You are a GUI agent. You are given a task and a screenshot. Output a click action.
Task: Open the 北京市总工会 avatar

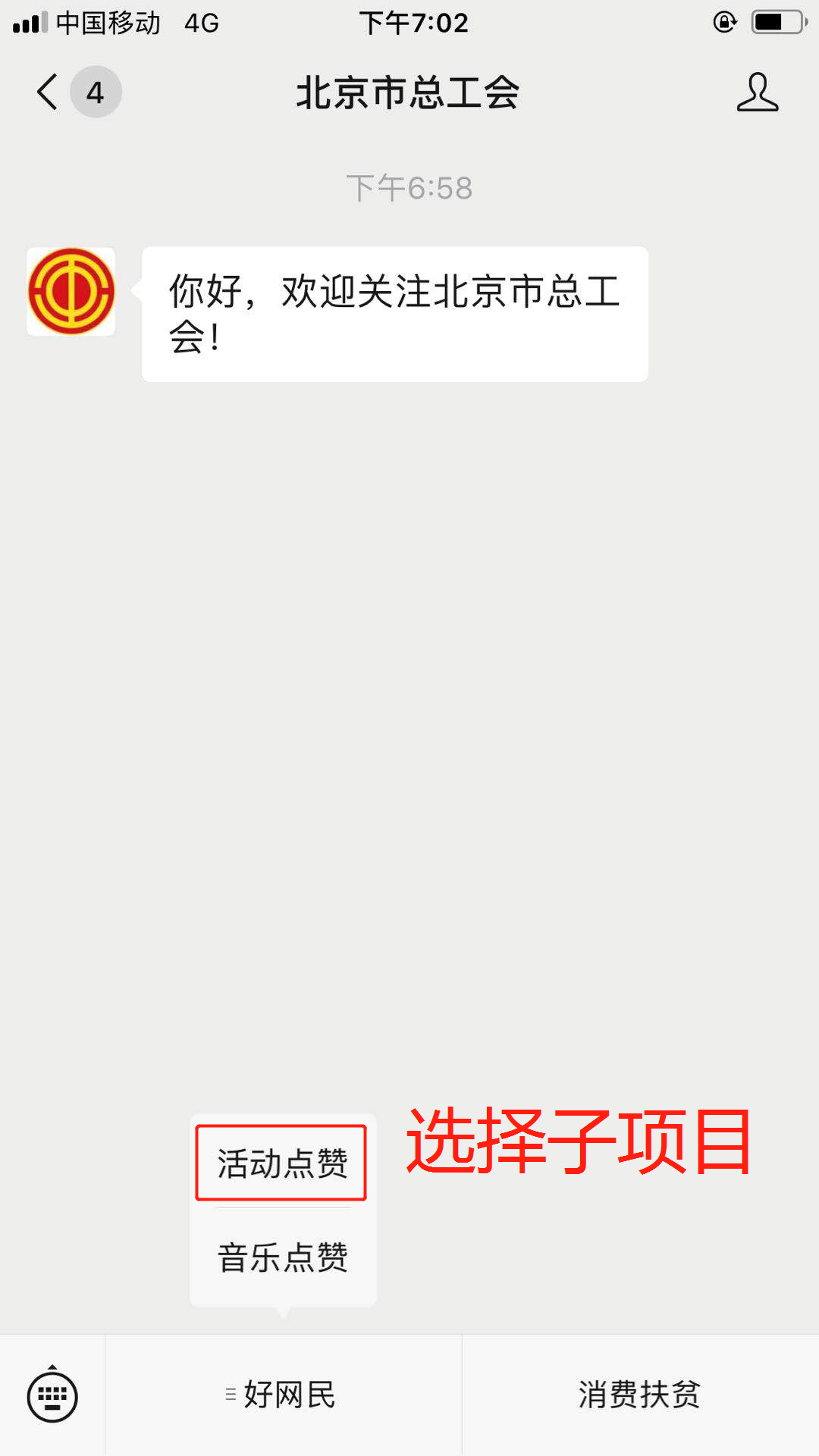[71, 292]
